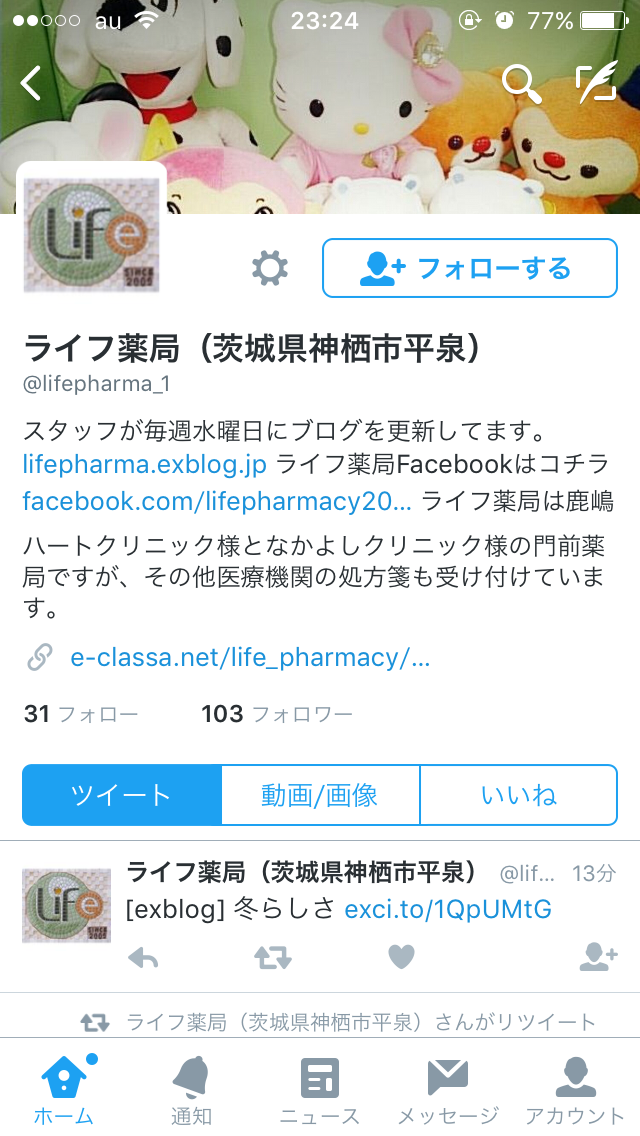This screenshot has width=640, height=1136.
Task: Compose a new tweet with quill icon
Action: (x=597, y=83)
